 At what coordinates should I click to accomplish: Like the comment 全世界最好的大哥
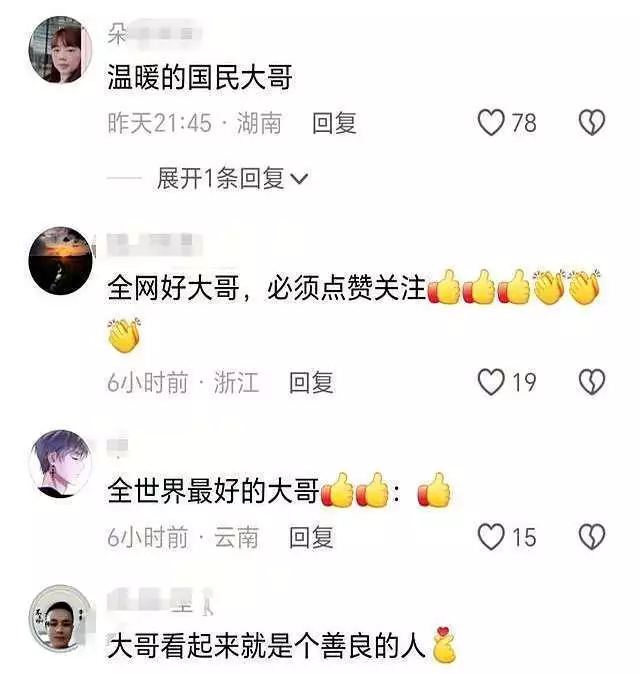pyautogui.click(x=491, y=537)
